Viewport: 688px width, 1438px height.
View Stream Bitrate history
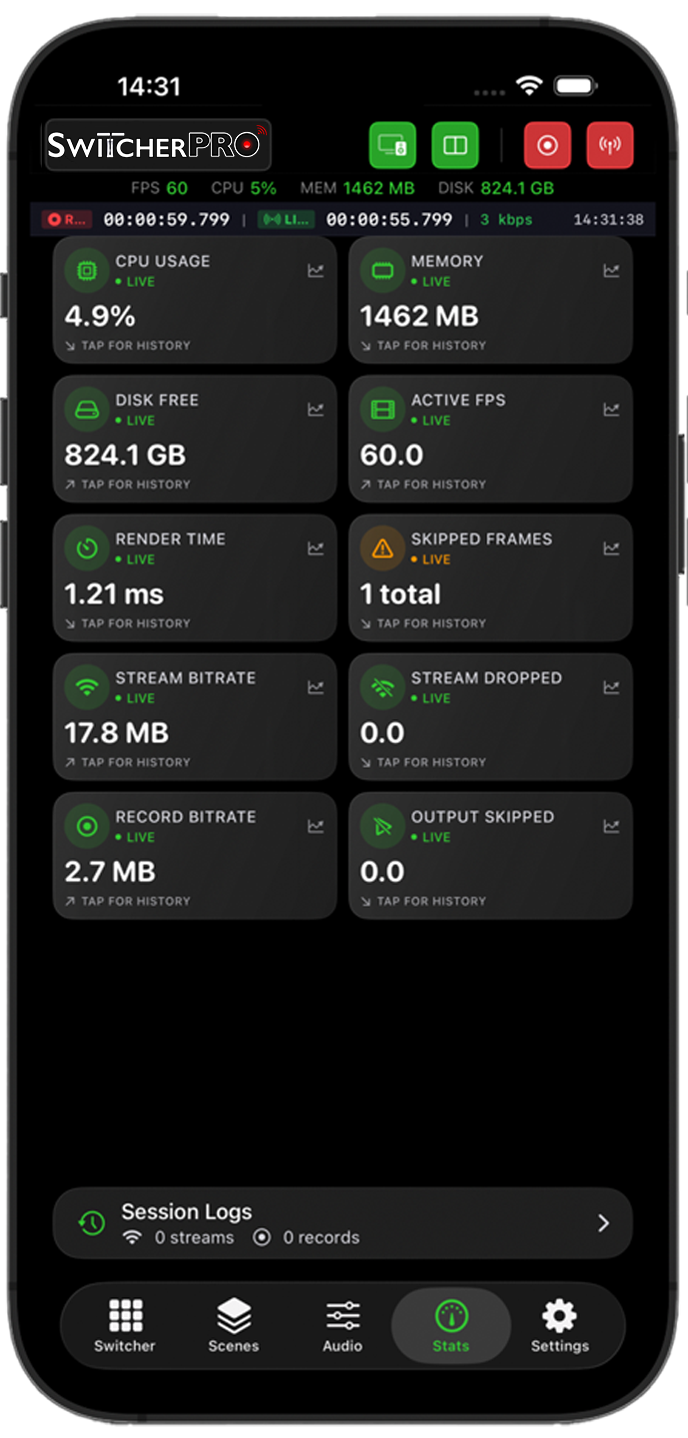(195, 717)
